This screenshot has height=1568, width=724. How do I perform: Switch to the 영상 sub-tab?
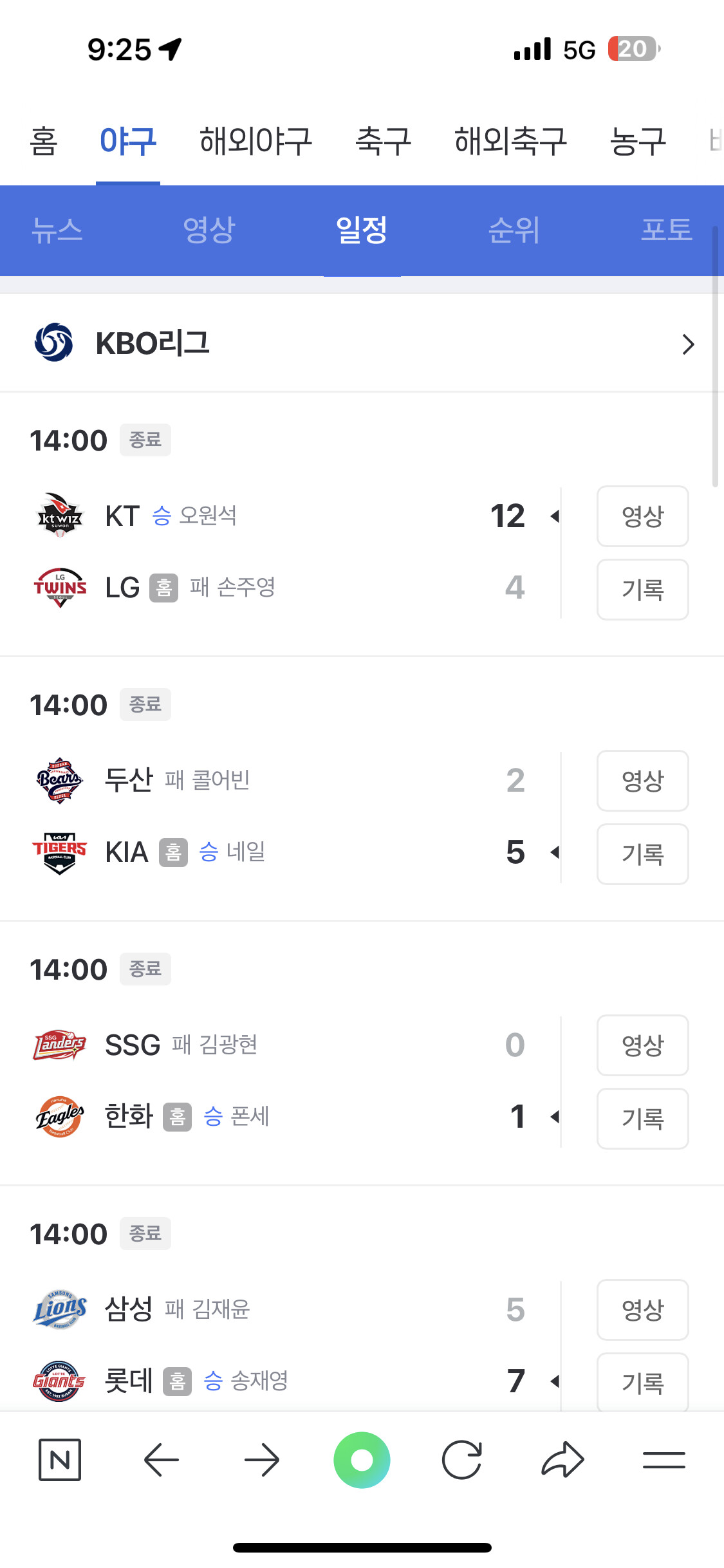pyautogui.click(x=209, y=230)
